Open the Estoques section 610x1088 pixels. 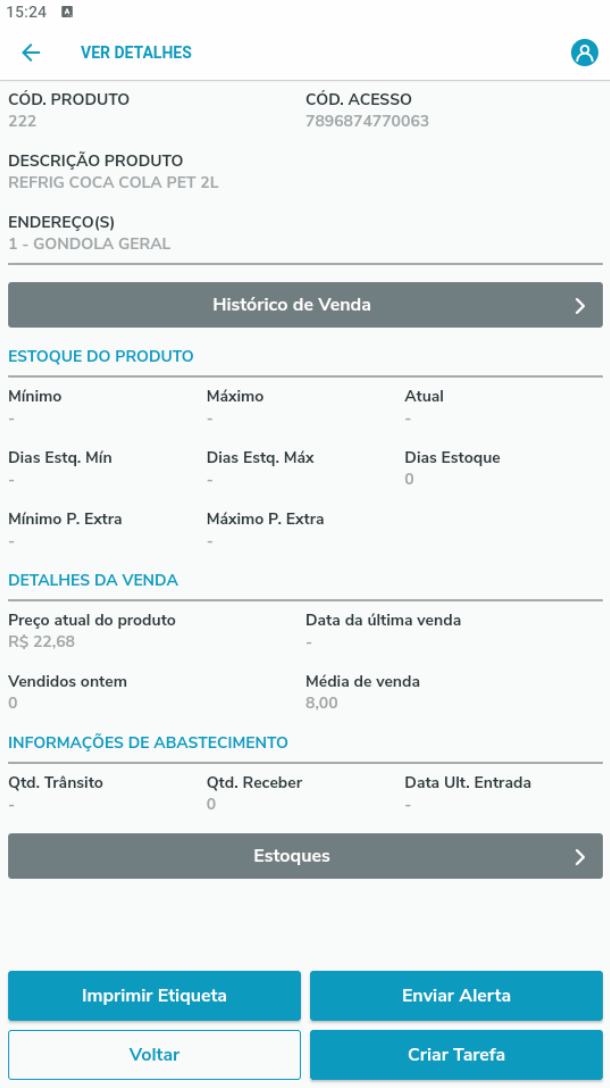click(305, 856)
